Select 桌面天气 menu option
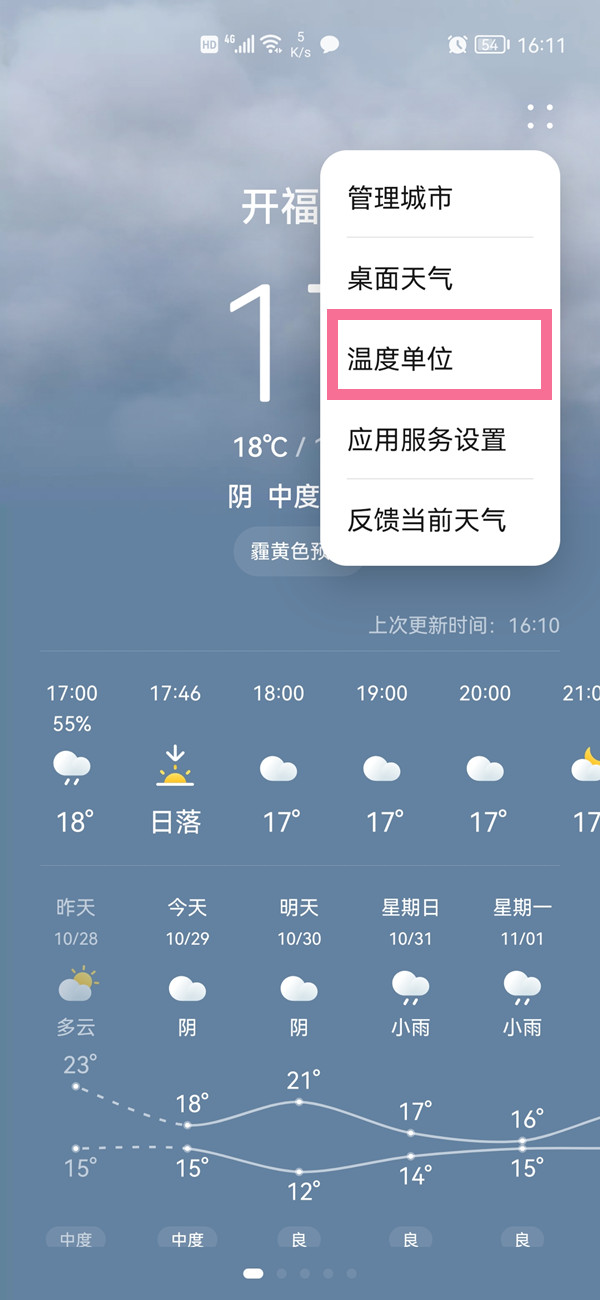Screen dimensions: 600x1300 [400, 278]
